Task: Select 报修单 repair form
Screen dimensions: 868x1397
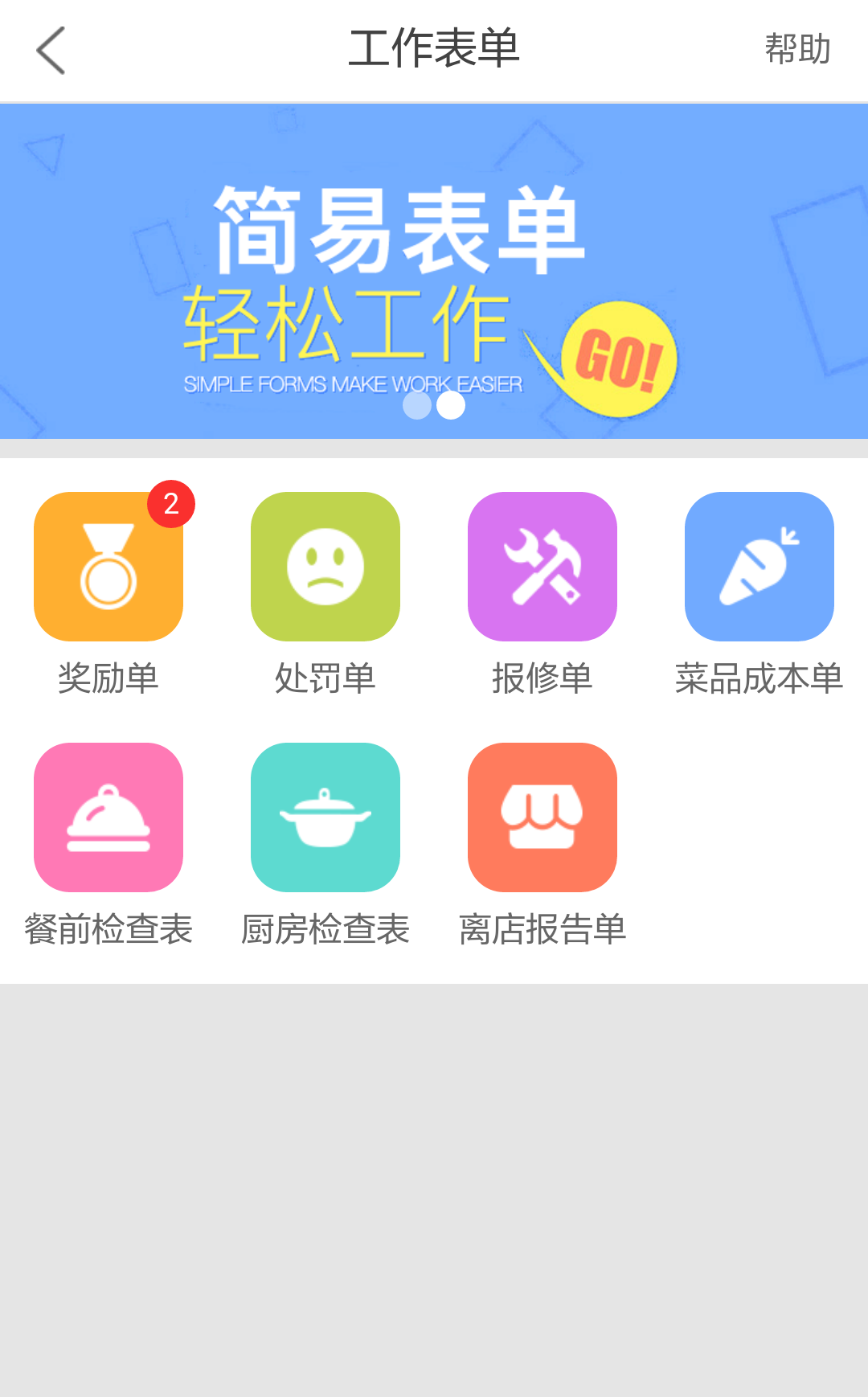Action: [542, 567]
